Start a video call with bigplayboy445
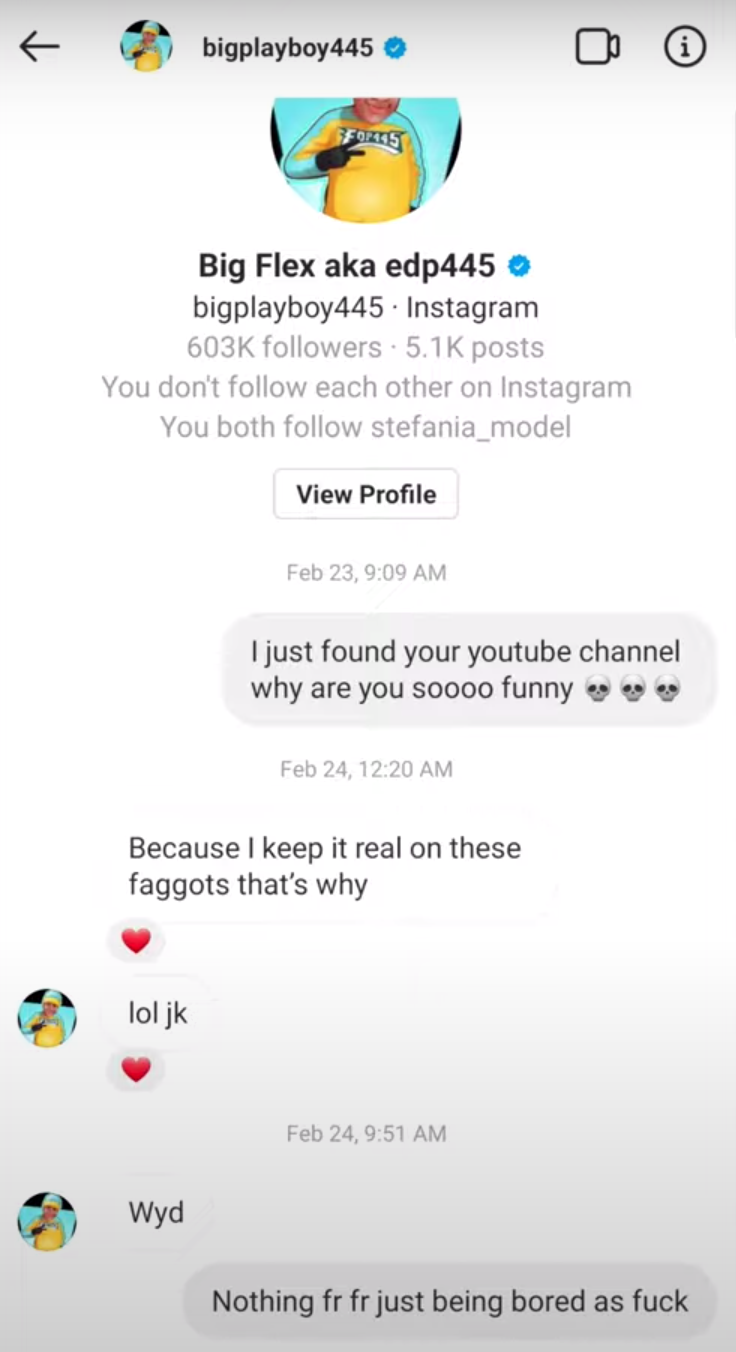The height and width of the screenshot is (1352, 736). (x=597, y=46)
